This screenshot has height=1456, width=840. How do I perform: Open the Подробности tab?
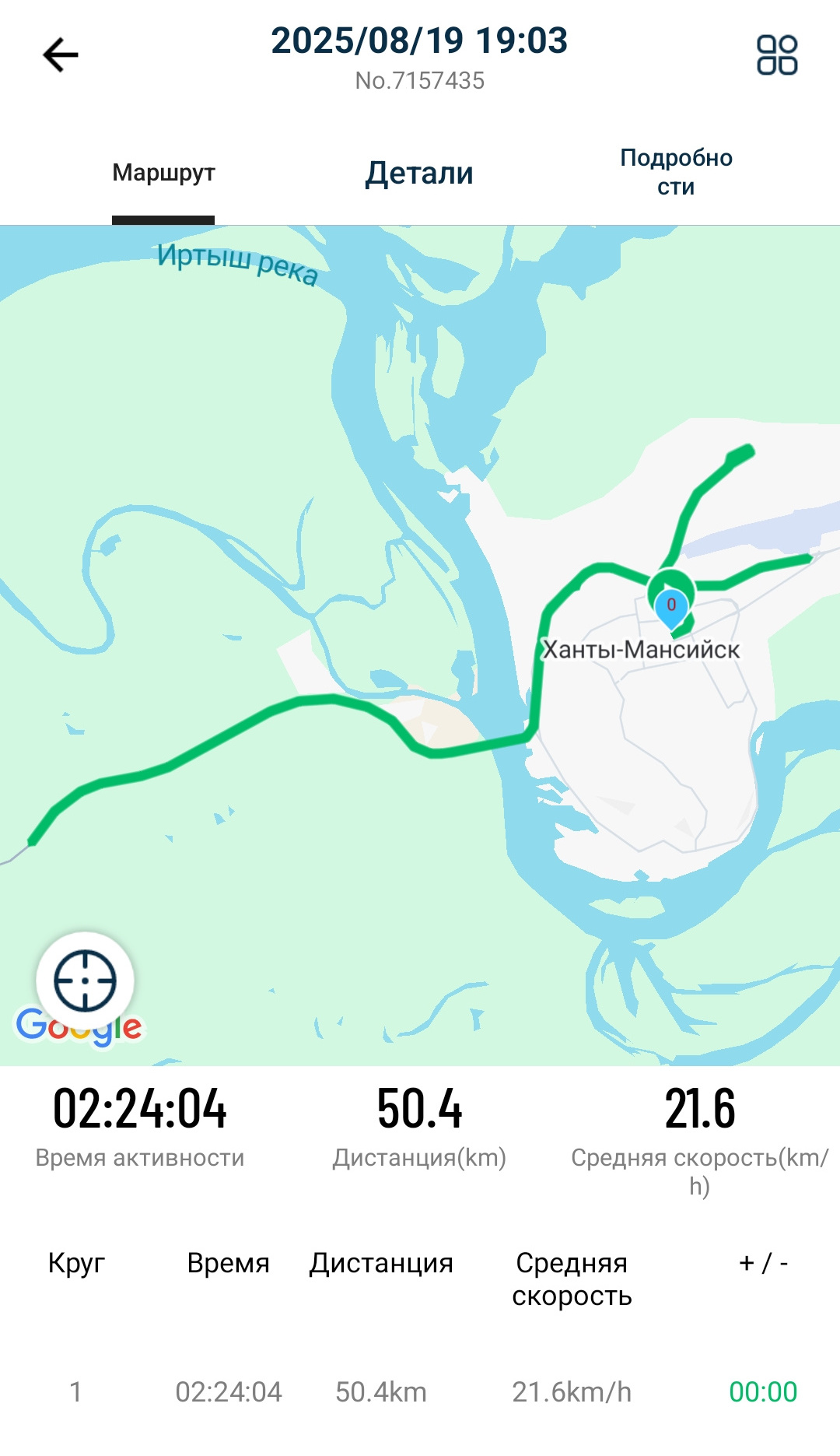pos(676,172)
